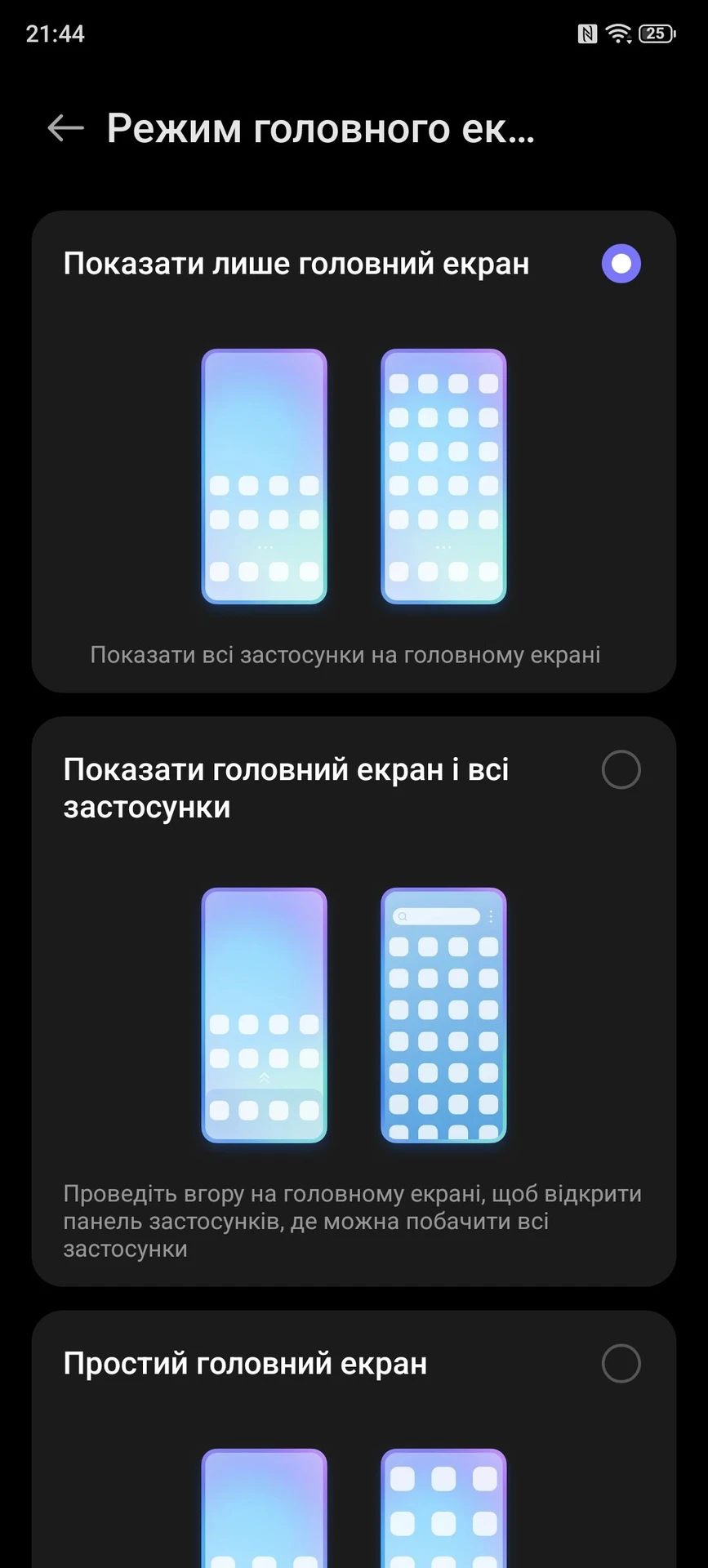Go back using the arrow icon
The height and width of the screenshot is (1568, 708).
65,128
